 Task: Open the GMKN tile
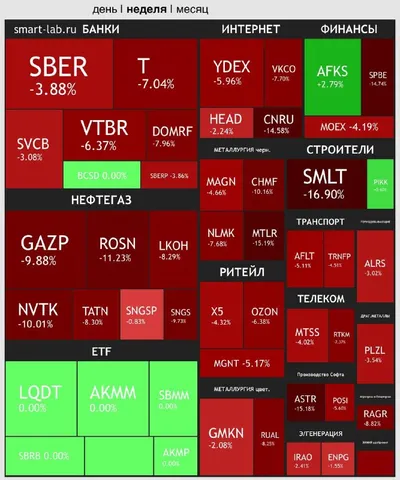[x=226, y=437]
